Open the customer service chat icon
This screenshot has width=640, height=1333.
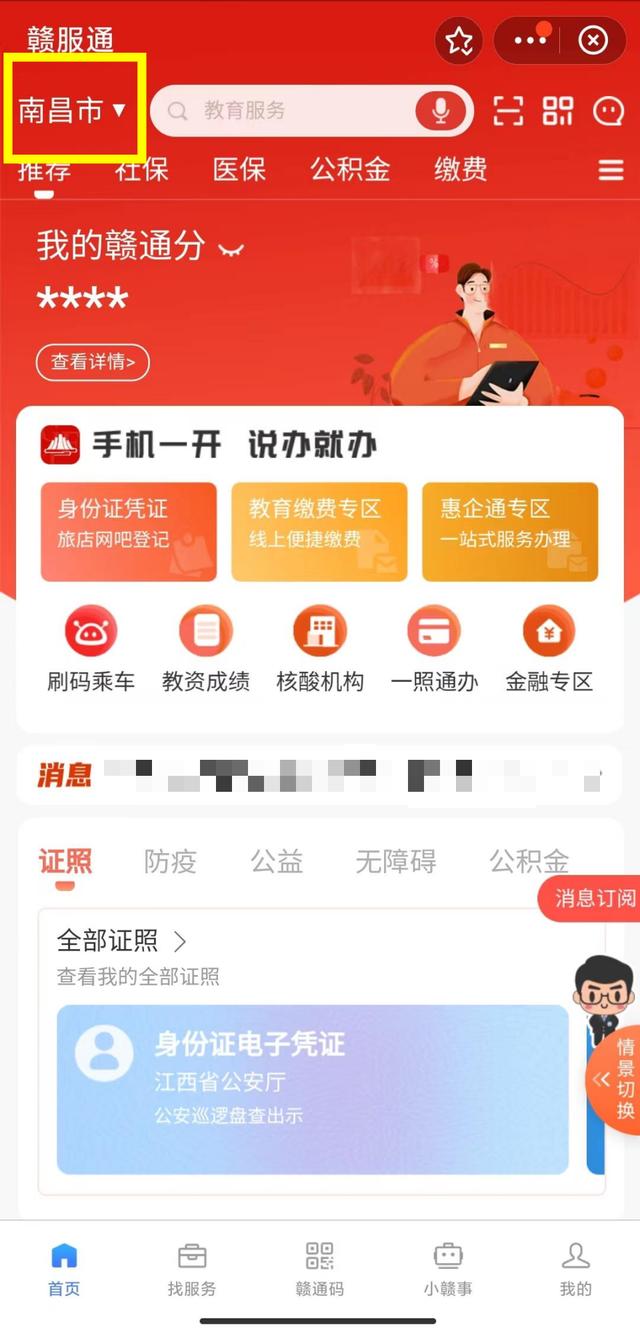tap(608, 111)
